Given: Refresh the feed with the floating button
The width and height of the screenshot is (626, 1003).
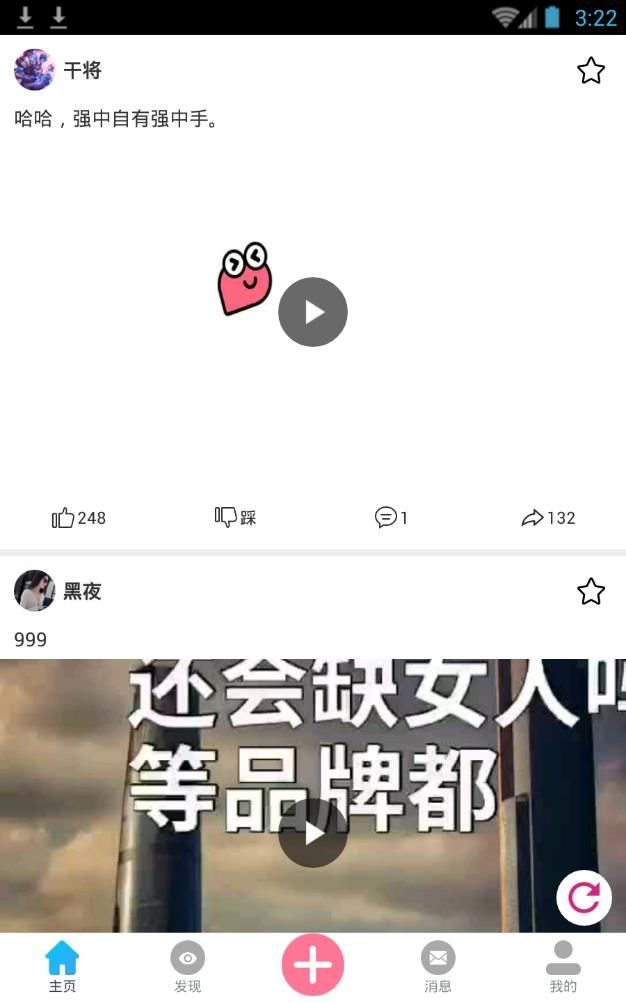Looking at the screenshot, I should pyautogui.click(x=584, y=897).
